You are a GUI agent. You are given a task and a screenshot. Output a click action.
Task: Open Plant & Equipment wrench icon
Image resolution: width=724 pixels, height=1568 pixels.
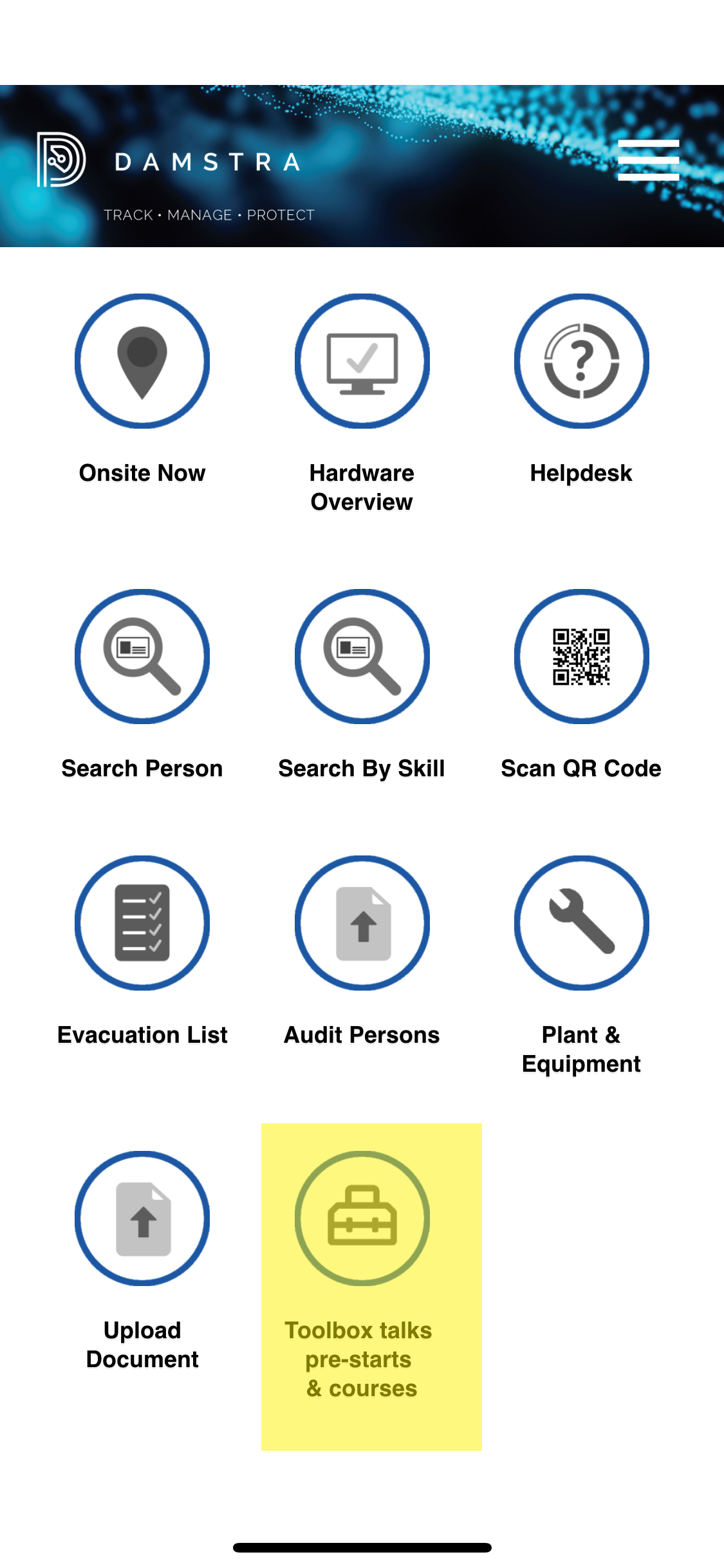[581, 923]
